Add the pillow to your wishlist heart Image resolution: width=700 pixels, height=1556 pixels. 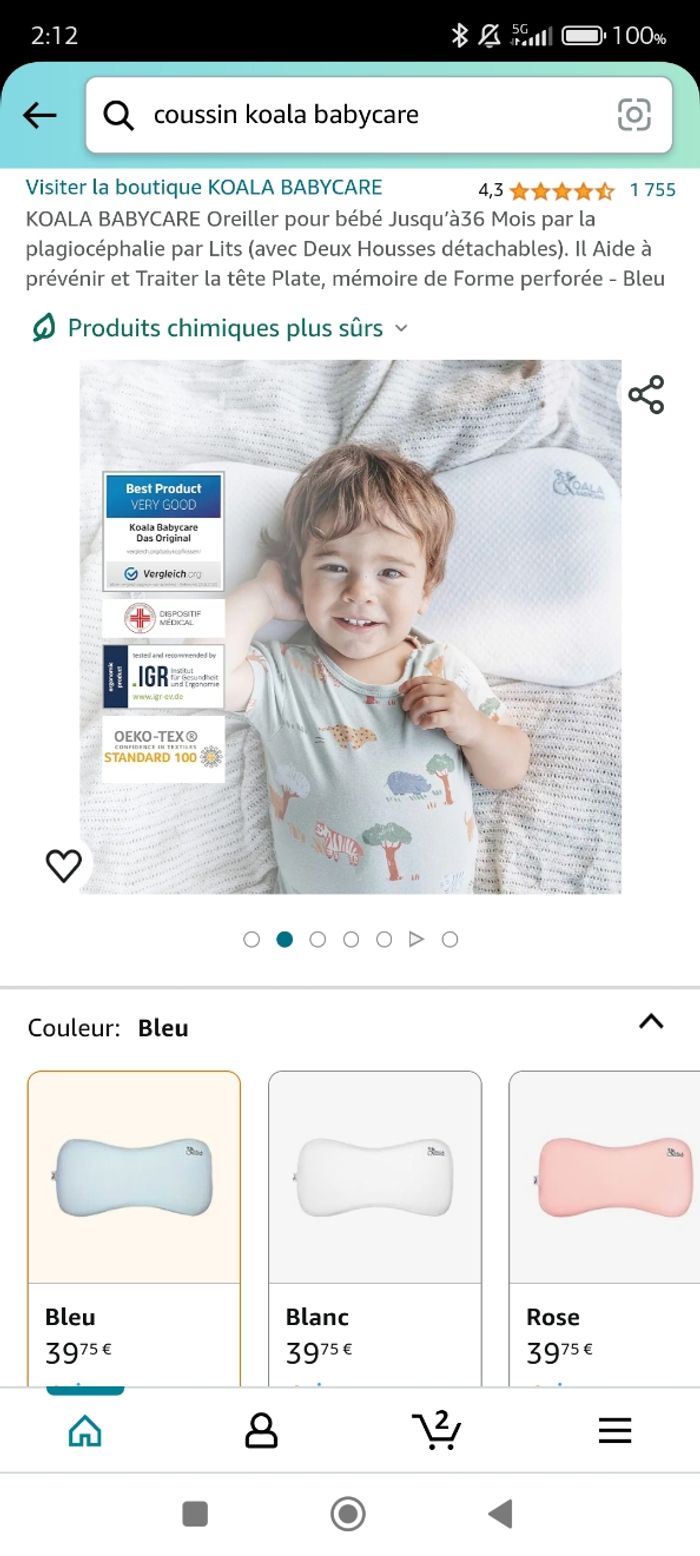pos(64,865)
